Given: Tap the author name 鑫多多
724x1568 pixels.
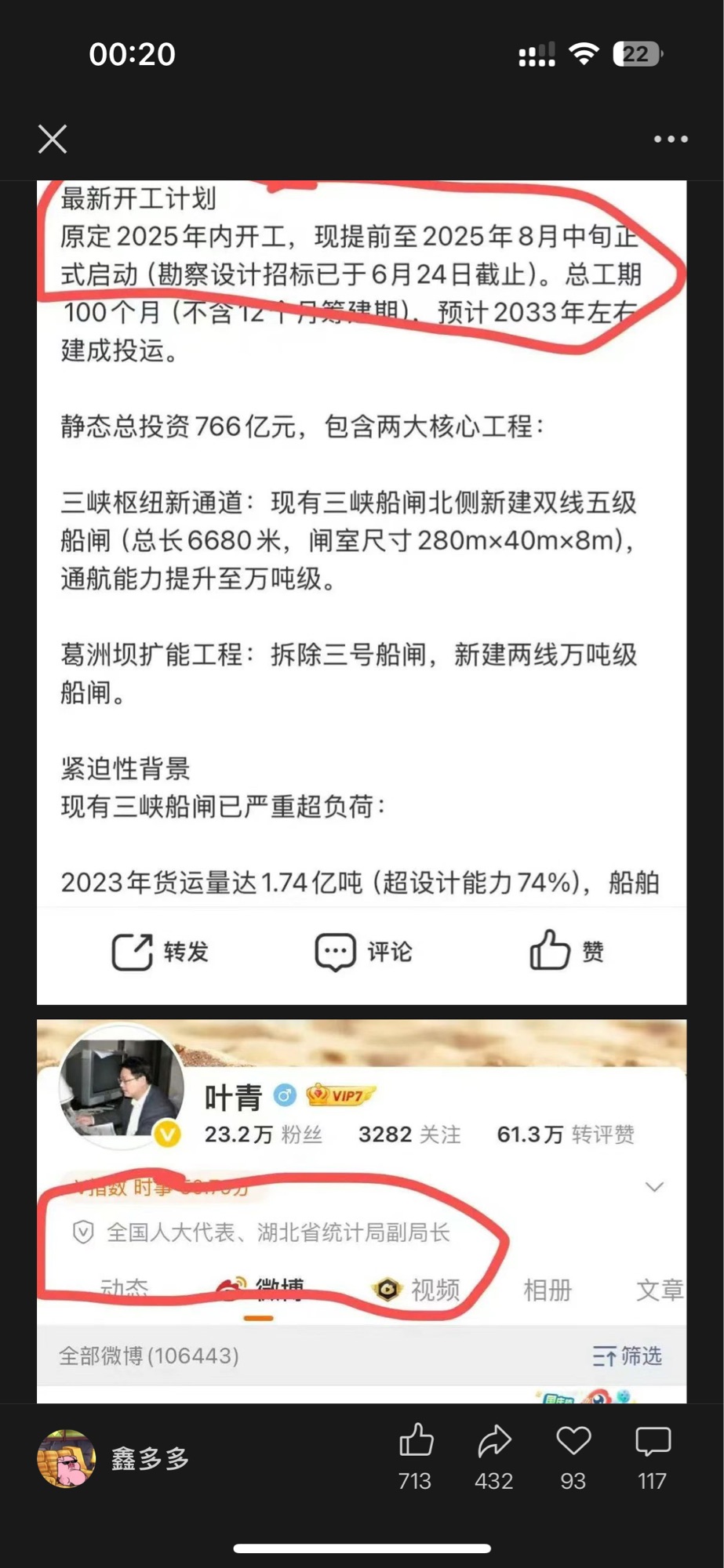Looking at the screenshot, I should click(150, 1458).
